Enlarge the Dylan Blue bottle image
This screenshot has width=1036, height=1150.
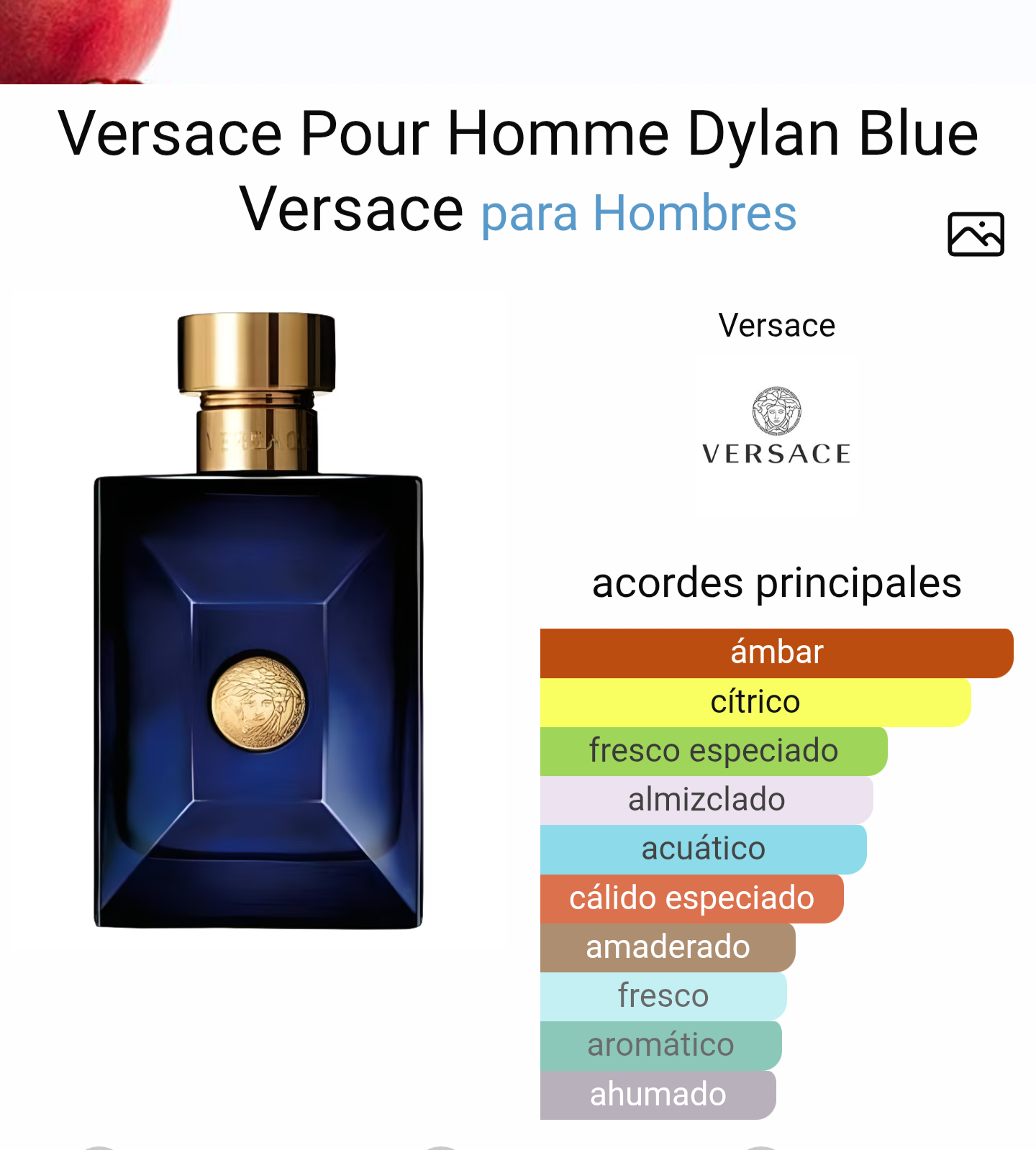[258, 620]
